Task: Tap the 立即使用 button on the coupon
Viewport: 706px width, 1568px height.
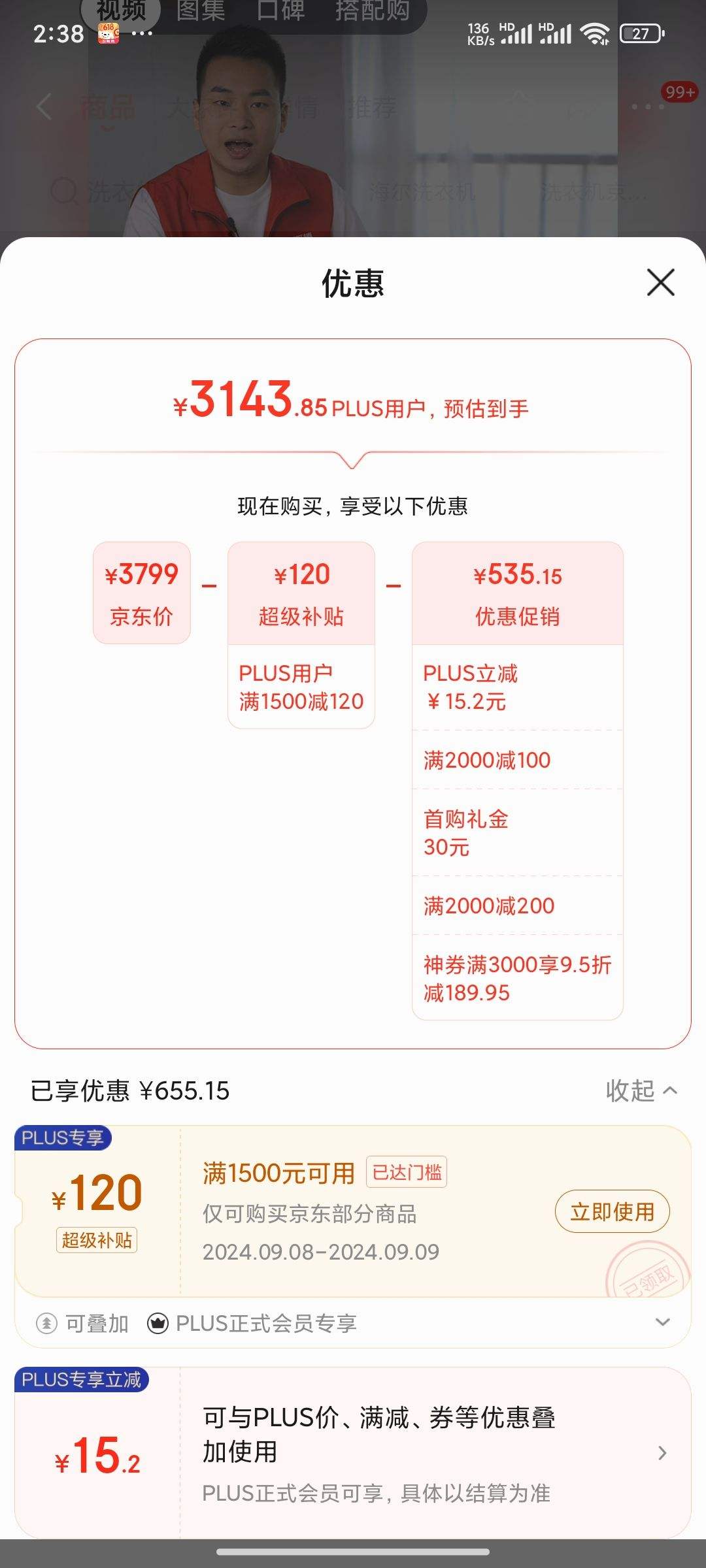Action: click(x=612, y=1210)
